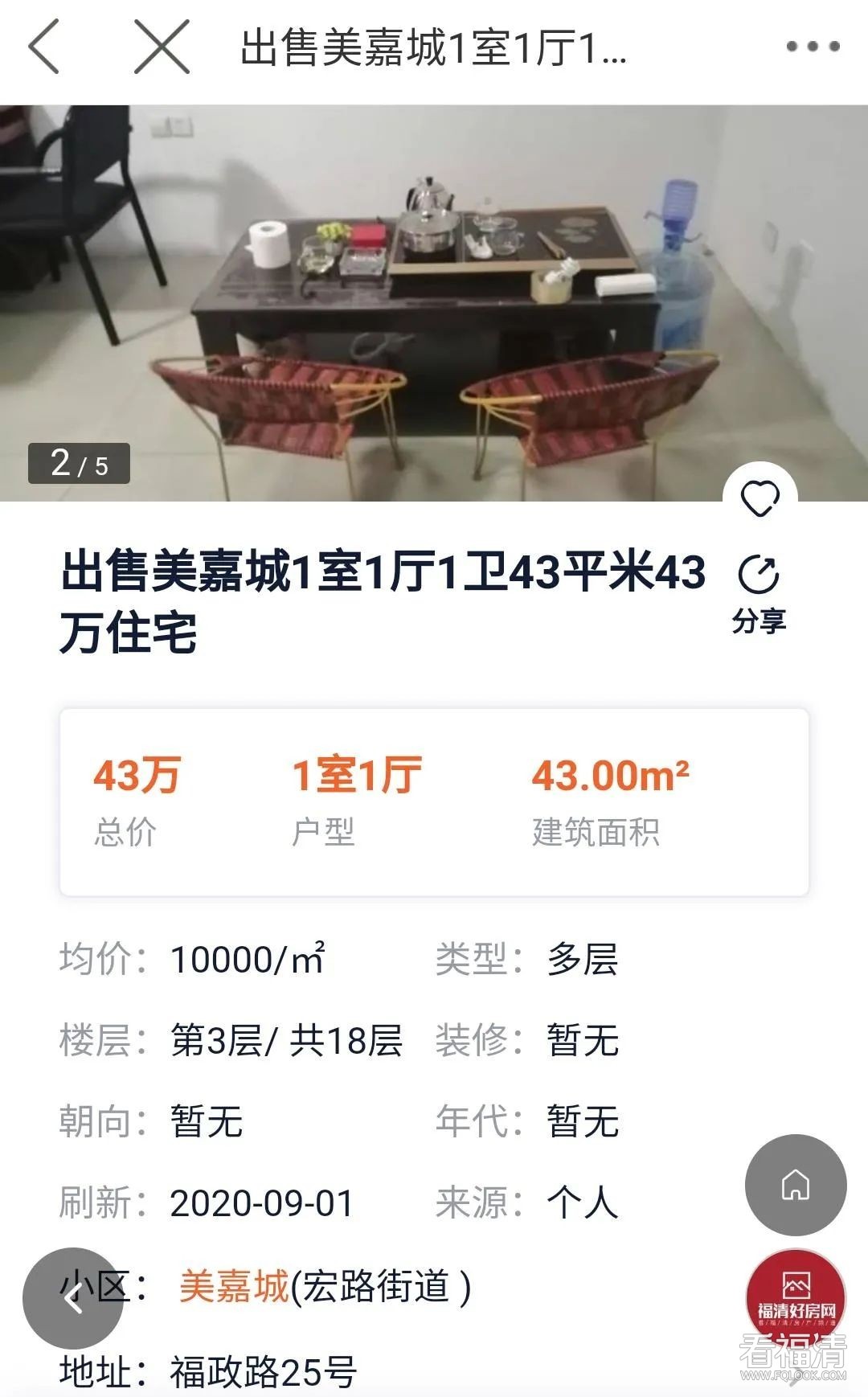Close the listing page with the X icon
Image resolution: width=868 pixels, height=1397 pixels.
pos(162,47)
